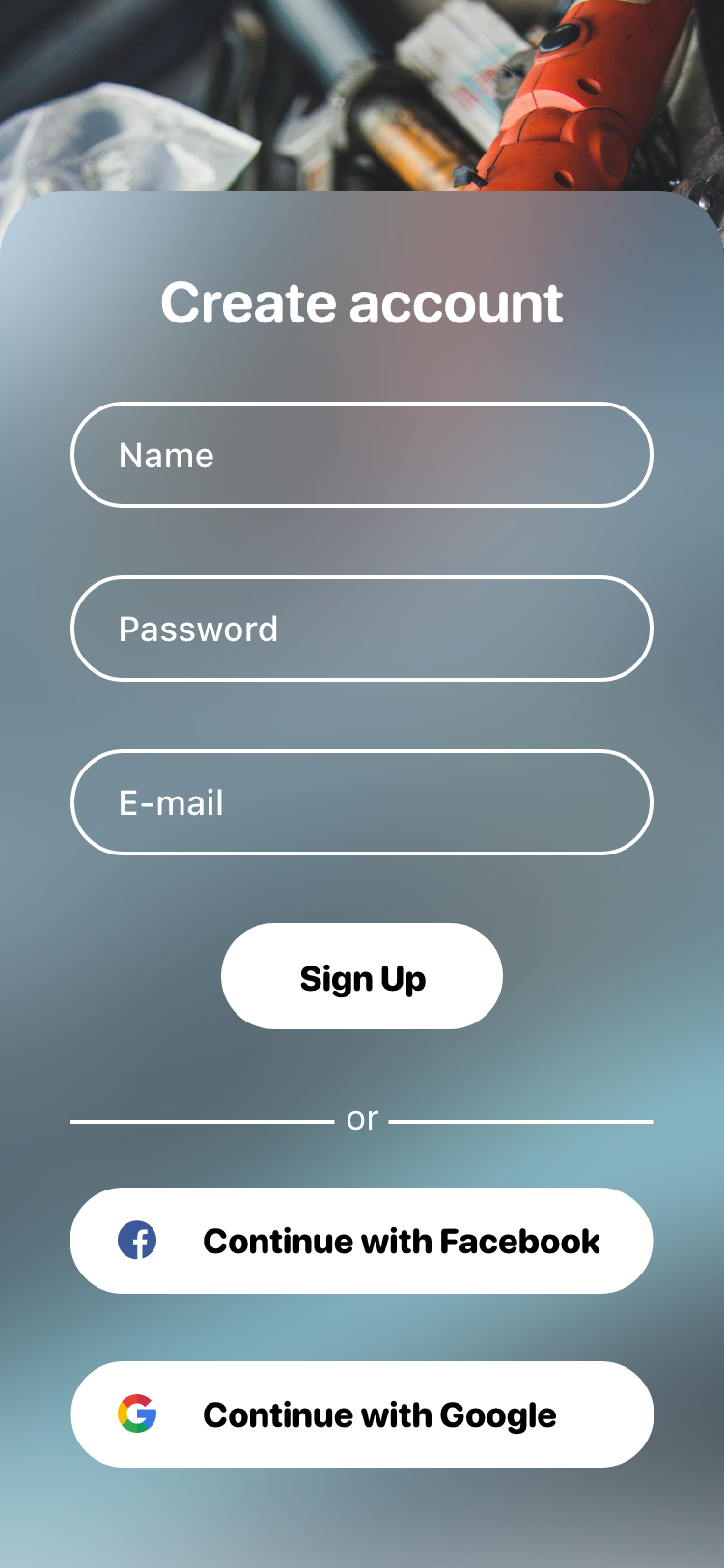Select the E-mail text field
This screenshot has height=1568, width=724.
pos(362,802)
